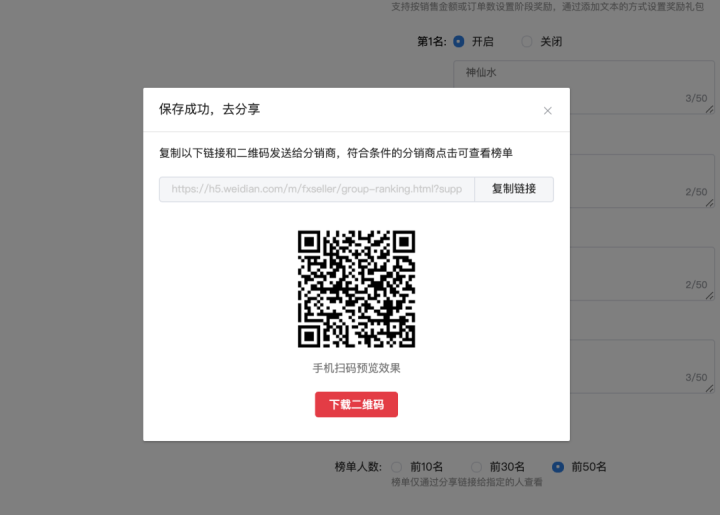Select 开启 for 第1名
The height and width of the screenshot is (515, 720).
(459, 42)
